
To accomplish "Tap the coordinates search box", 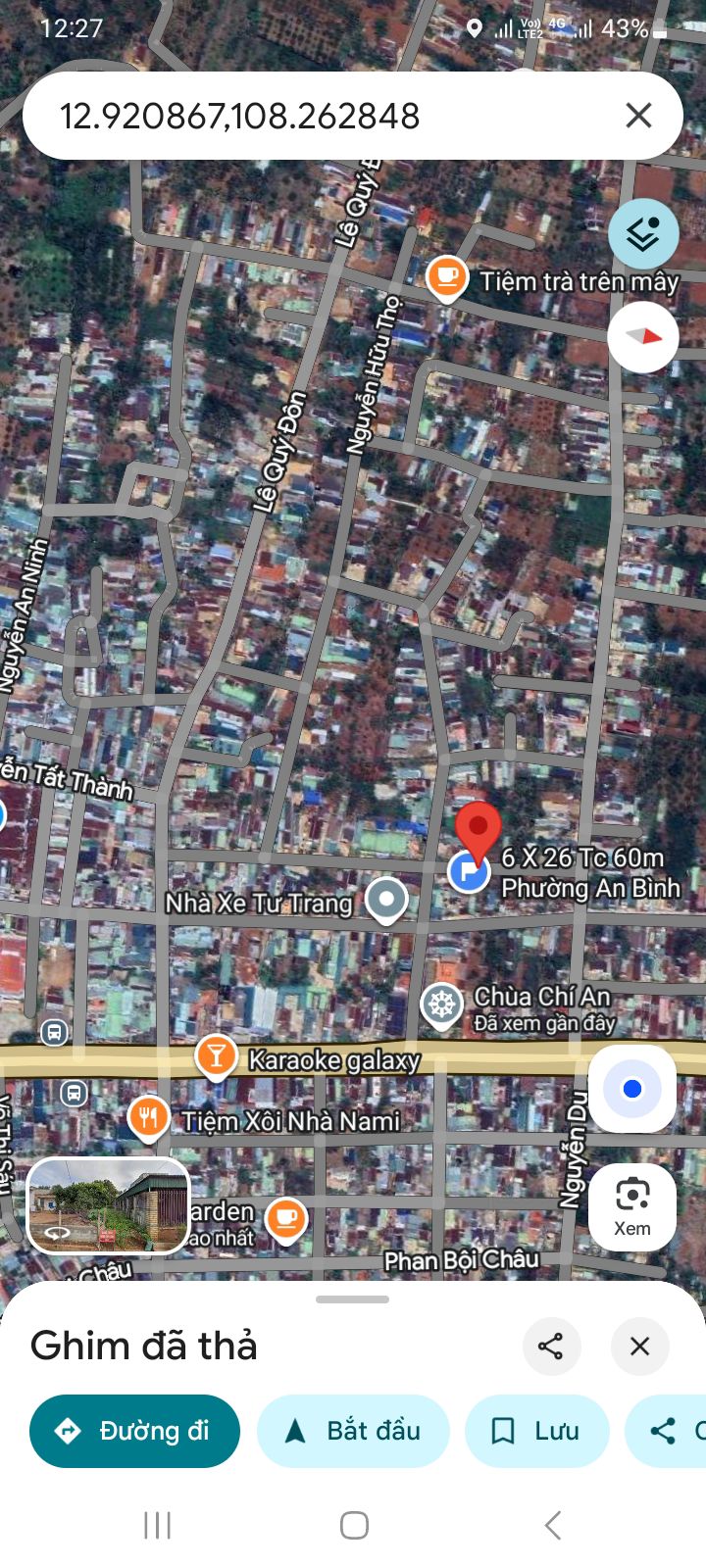I will coord(294,116).
